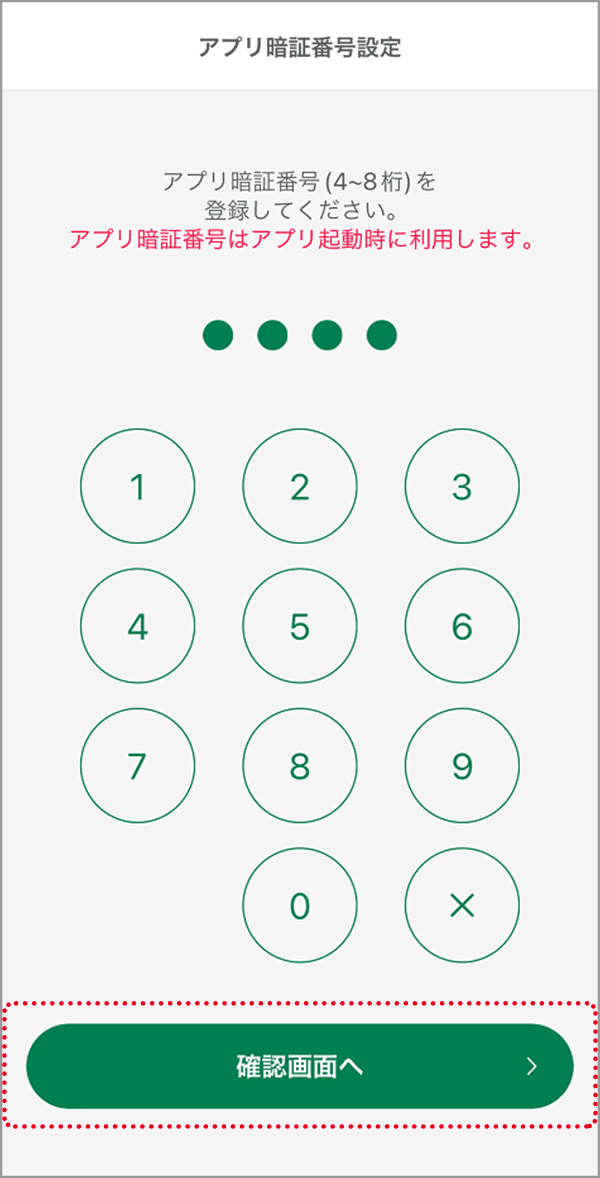Enter digit 1 on the keypad
The width and height of the screenshot is (600, 1178).
tap(137, 487)
